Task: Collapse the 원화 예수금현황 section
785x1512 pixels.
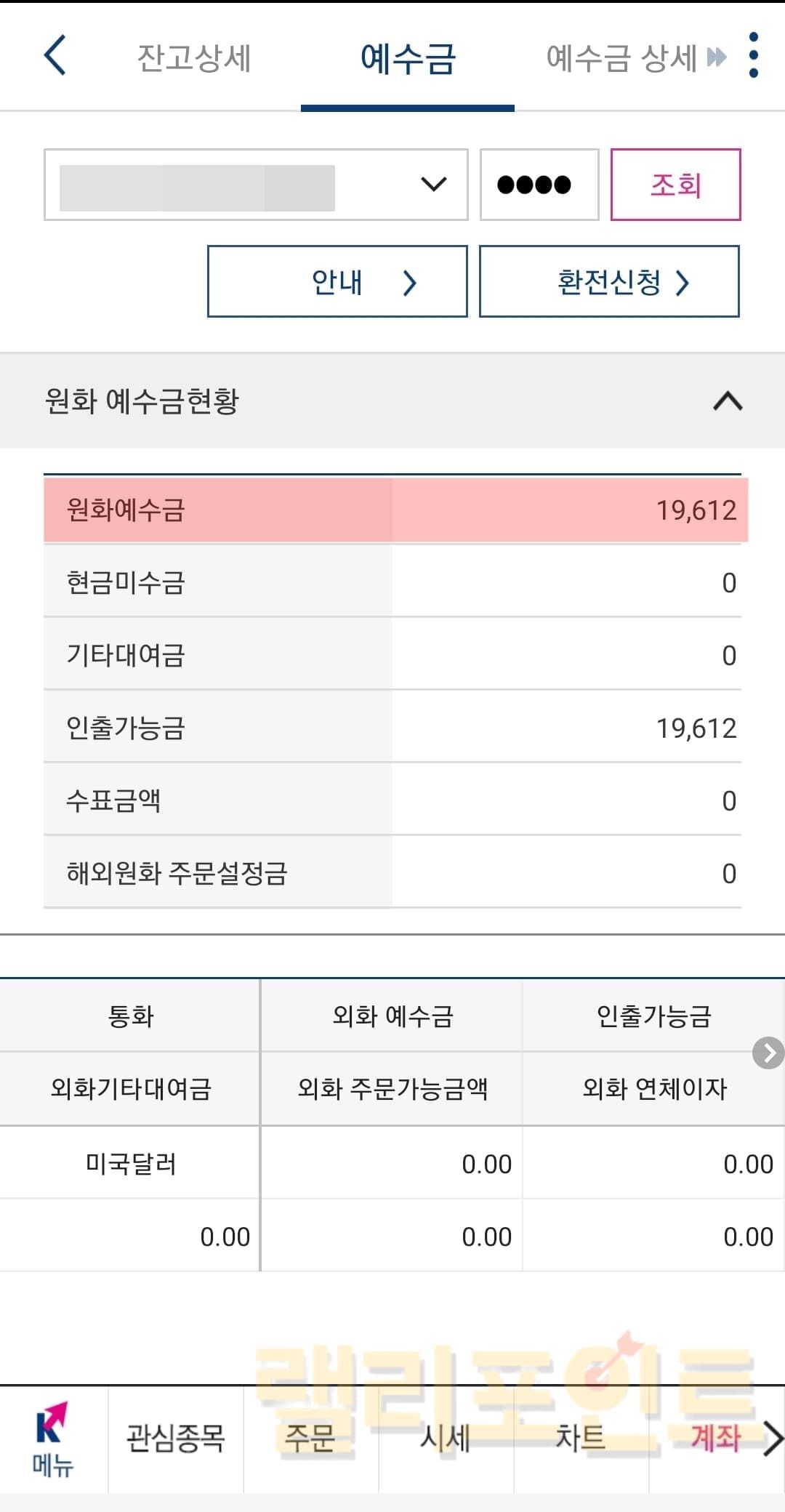Action: pos(728,401)
